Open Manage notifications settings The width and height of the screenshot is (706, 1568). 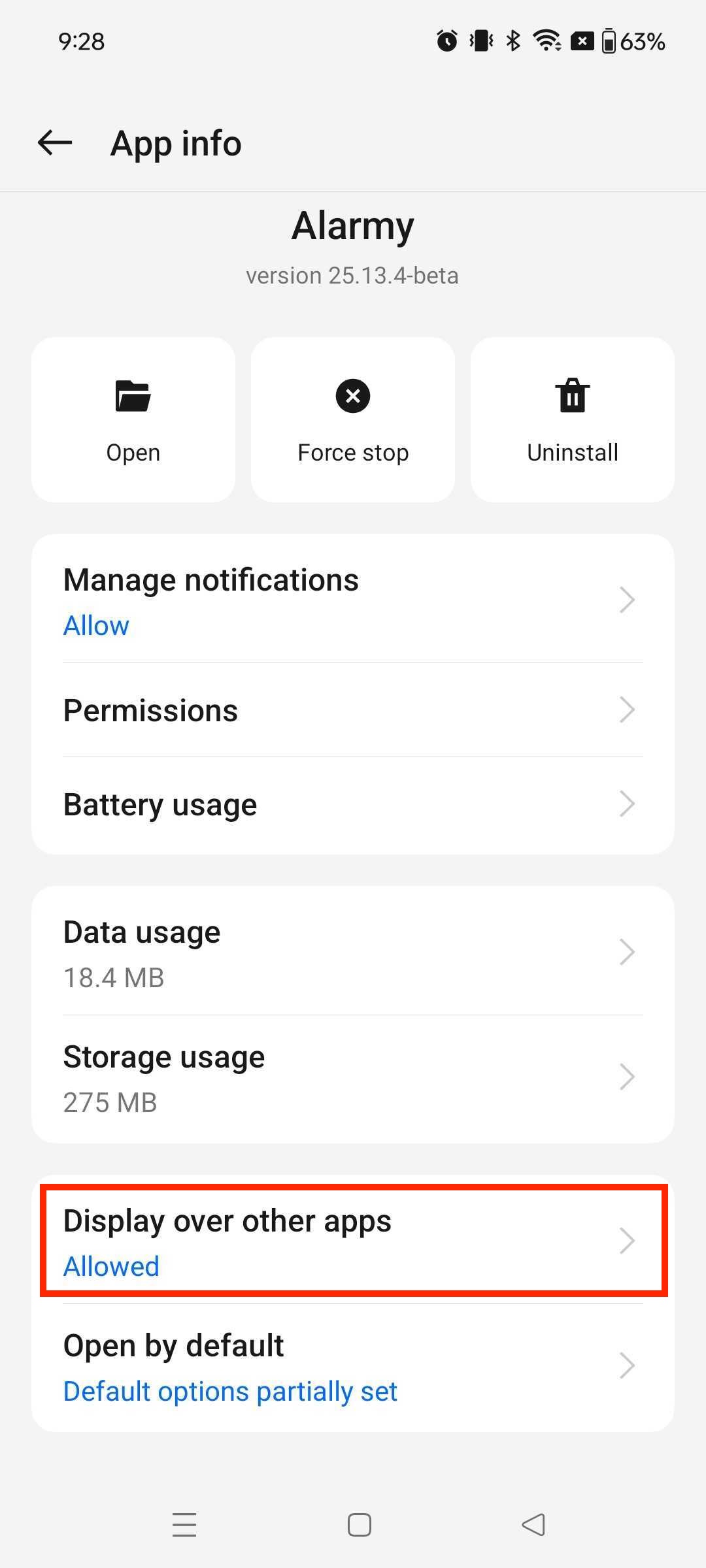click(353, 600)
